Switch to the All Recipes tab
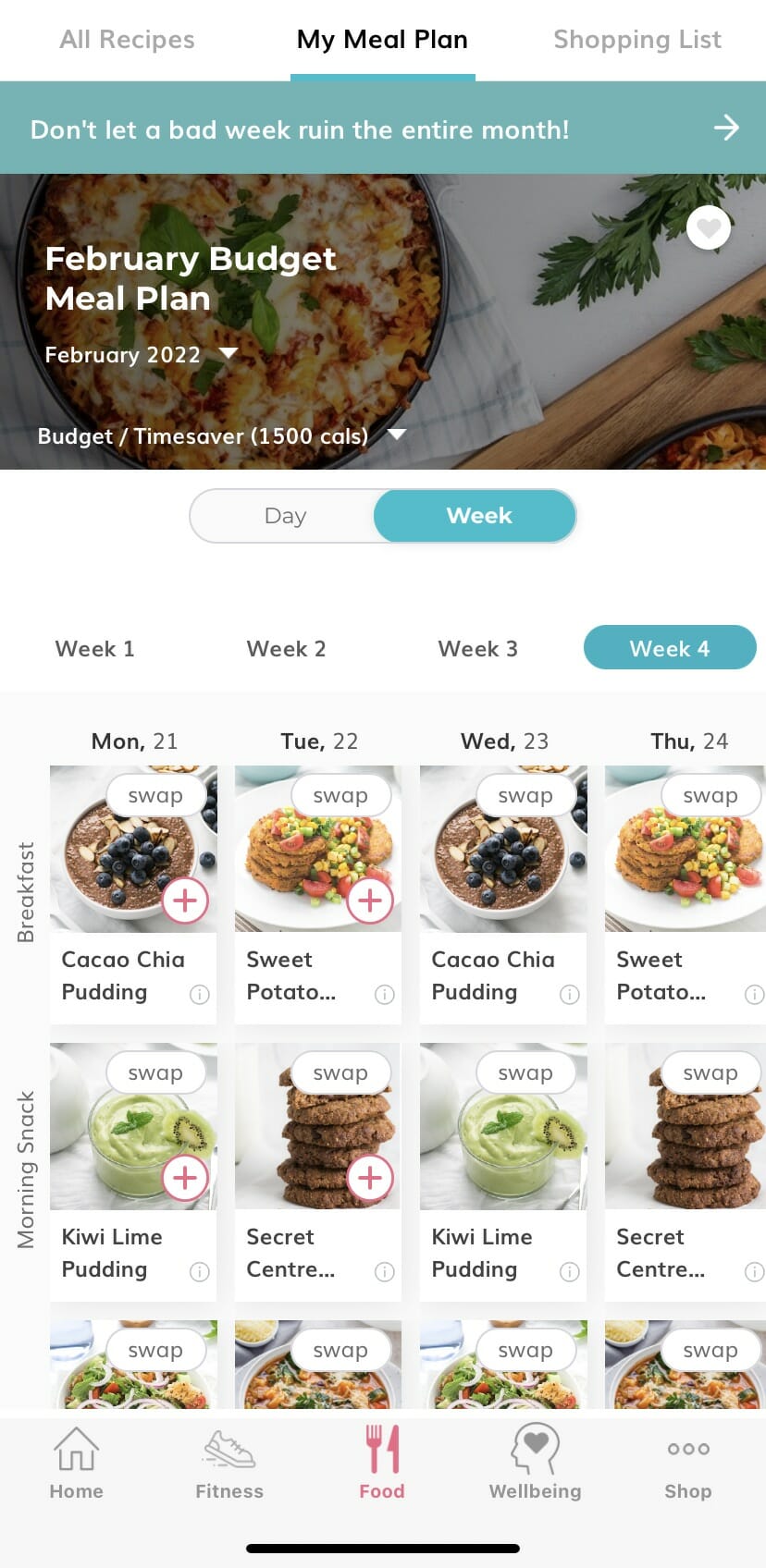The height and width of the screenshot is (1568, 766). 127,40
